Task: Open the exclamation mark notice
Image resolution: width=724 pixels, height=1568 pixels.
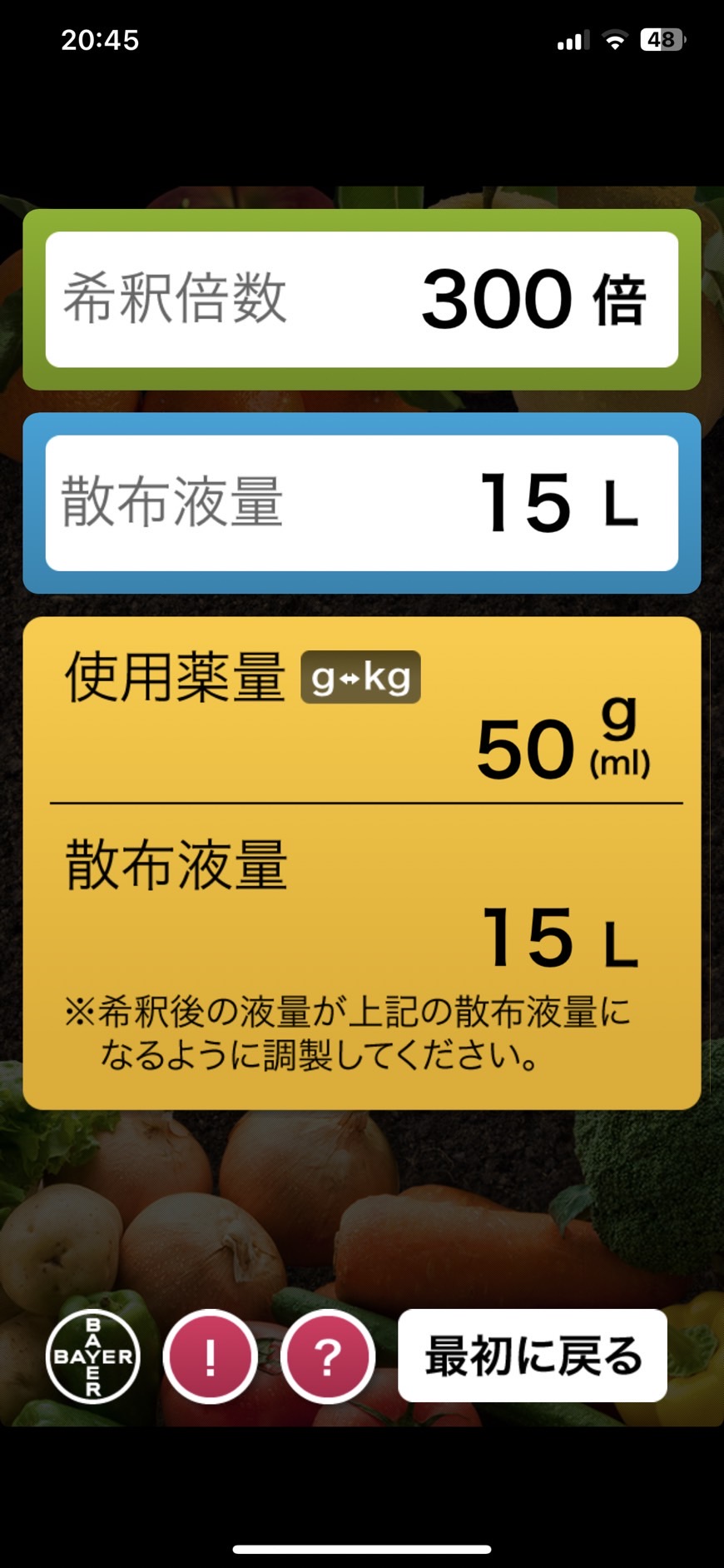Action: tap(210, 1356)
